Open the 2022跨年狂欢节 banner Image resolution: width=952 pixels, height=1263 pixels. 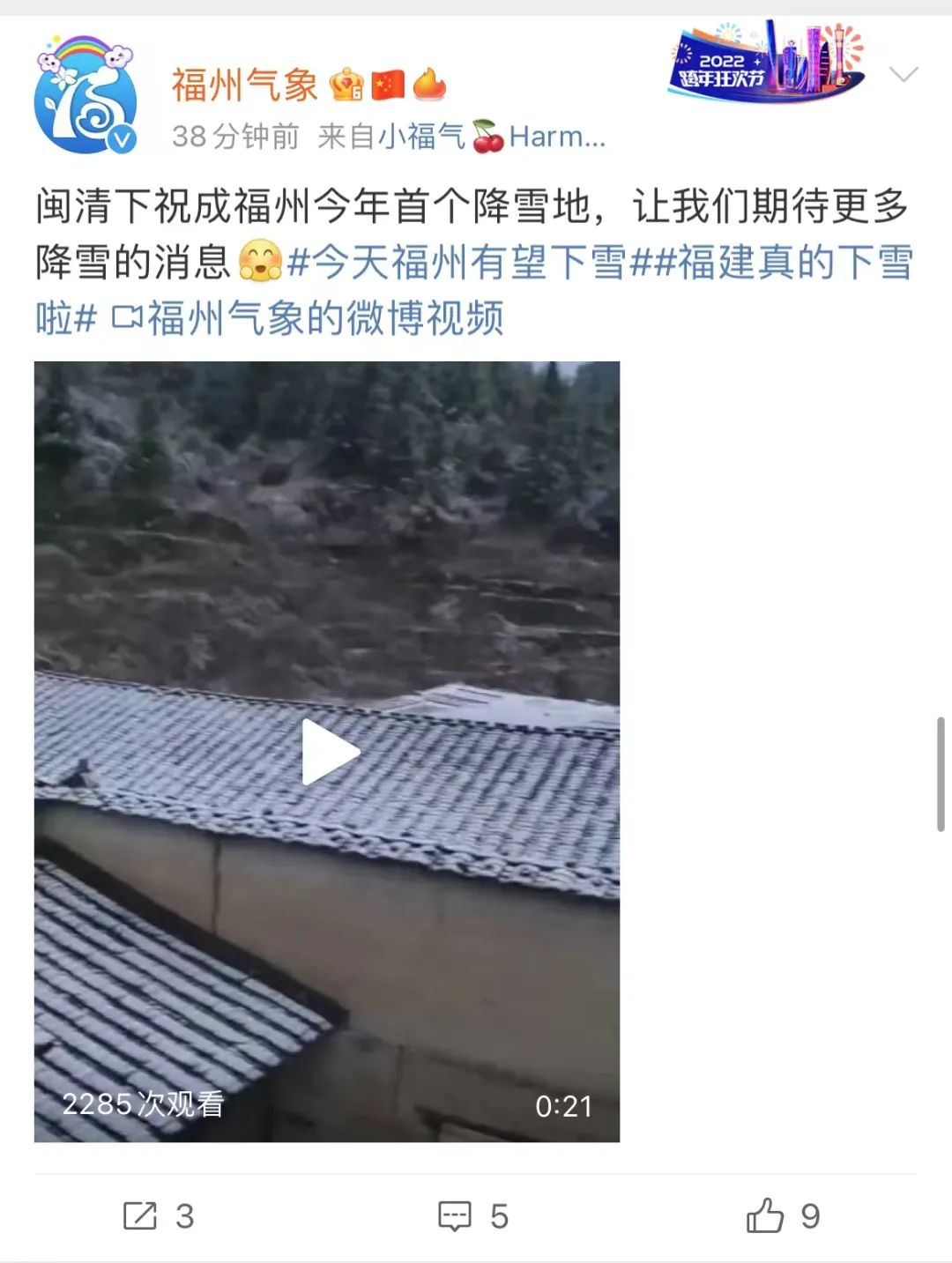pos(765,60)
